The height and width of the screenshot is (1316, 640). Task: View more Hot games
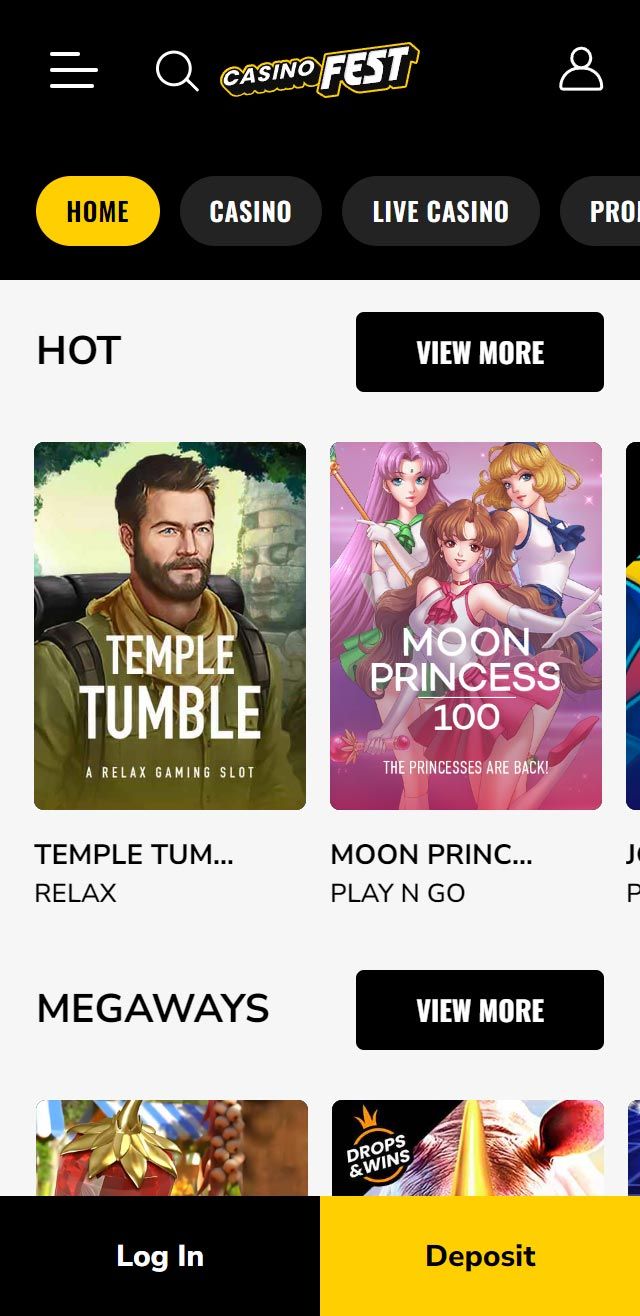479,352
